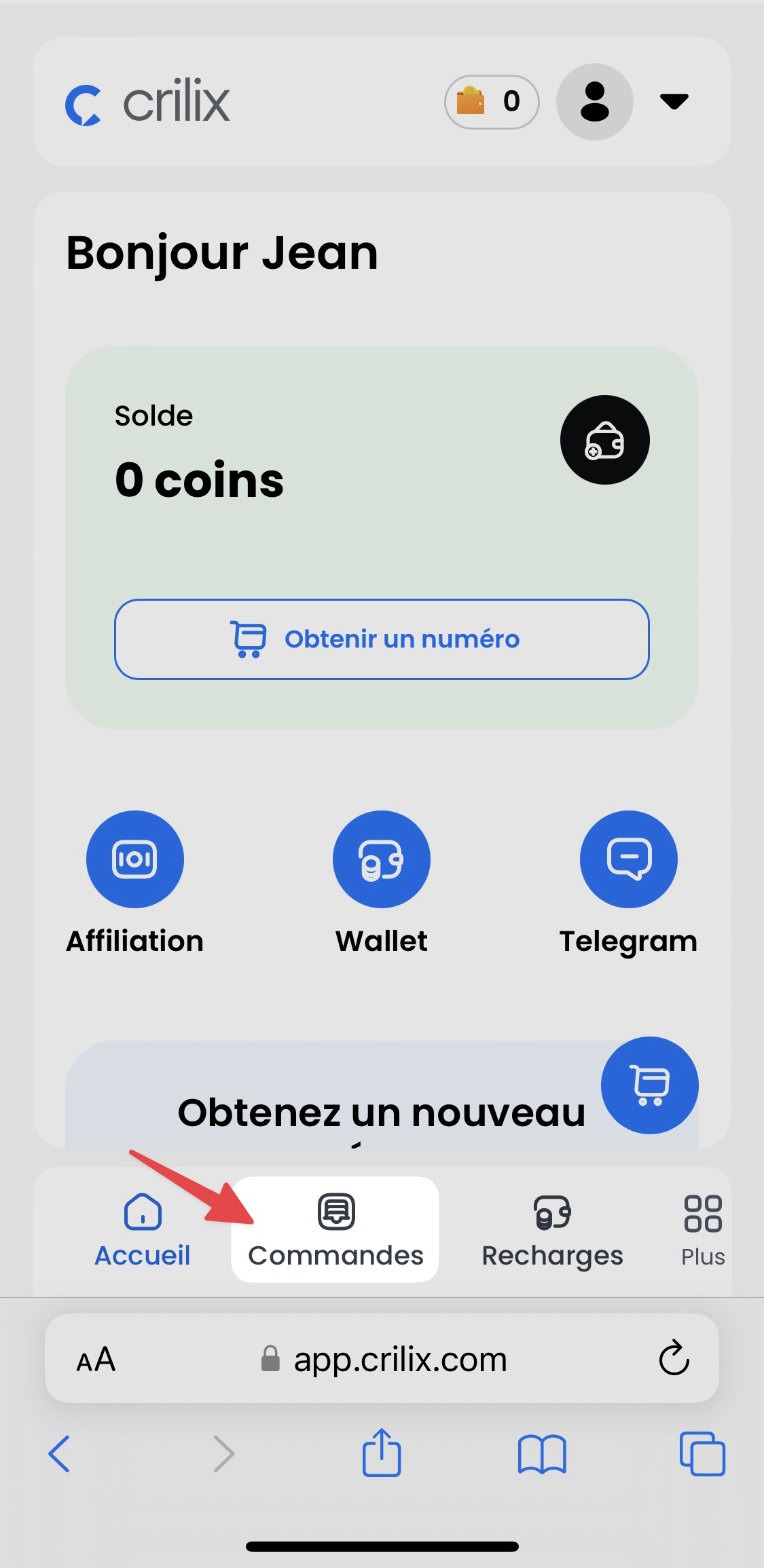The height and width of the screenshot is (1568, 764).
Task: Open the Plus tab
Action: click(703, 1230)
